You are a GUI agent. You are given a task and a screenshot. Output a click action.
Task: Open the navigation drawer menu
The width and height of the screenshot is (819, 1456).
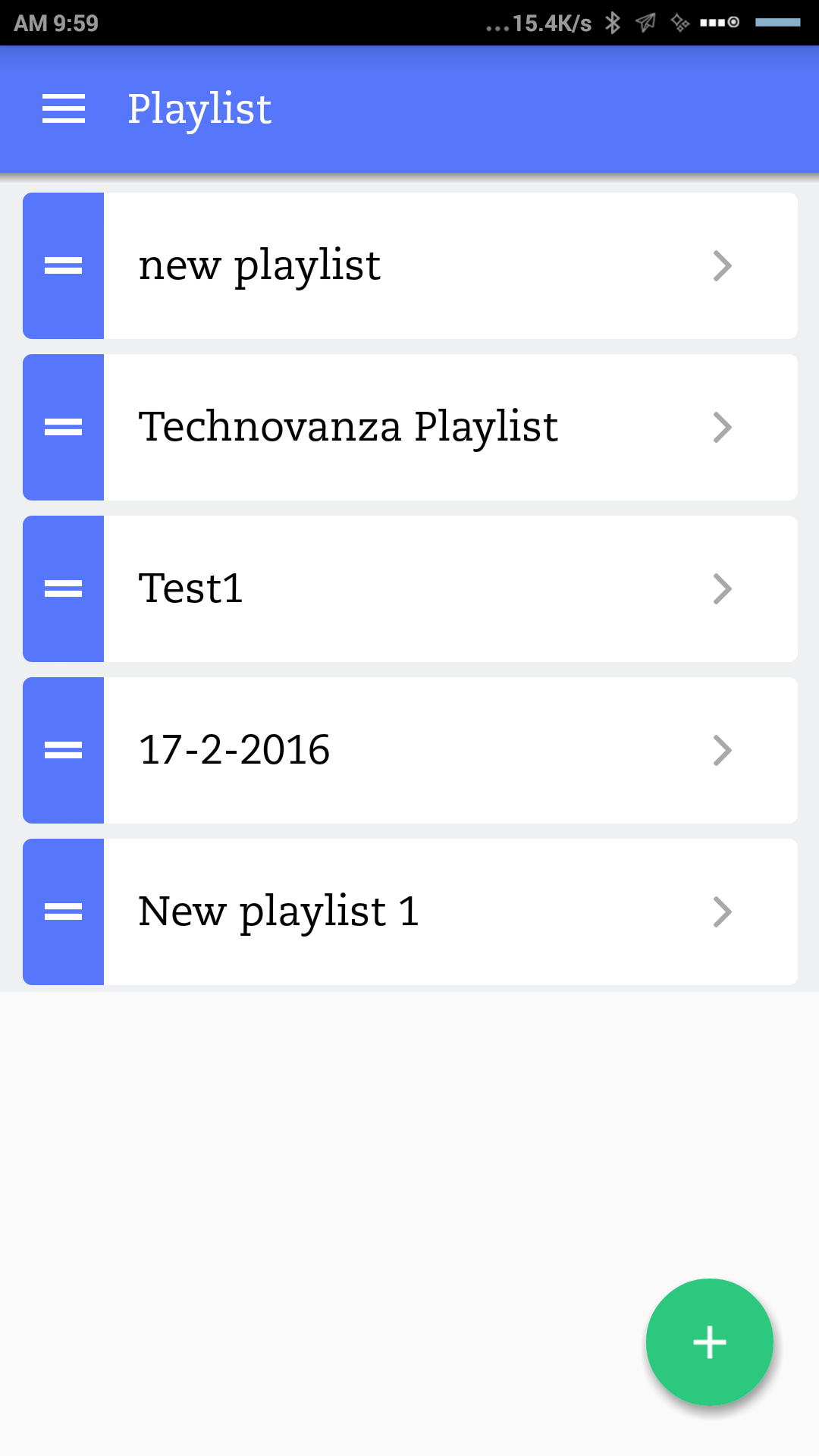coord(64,109)
